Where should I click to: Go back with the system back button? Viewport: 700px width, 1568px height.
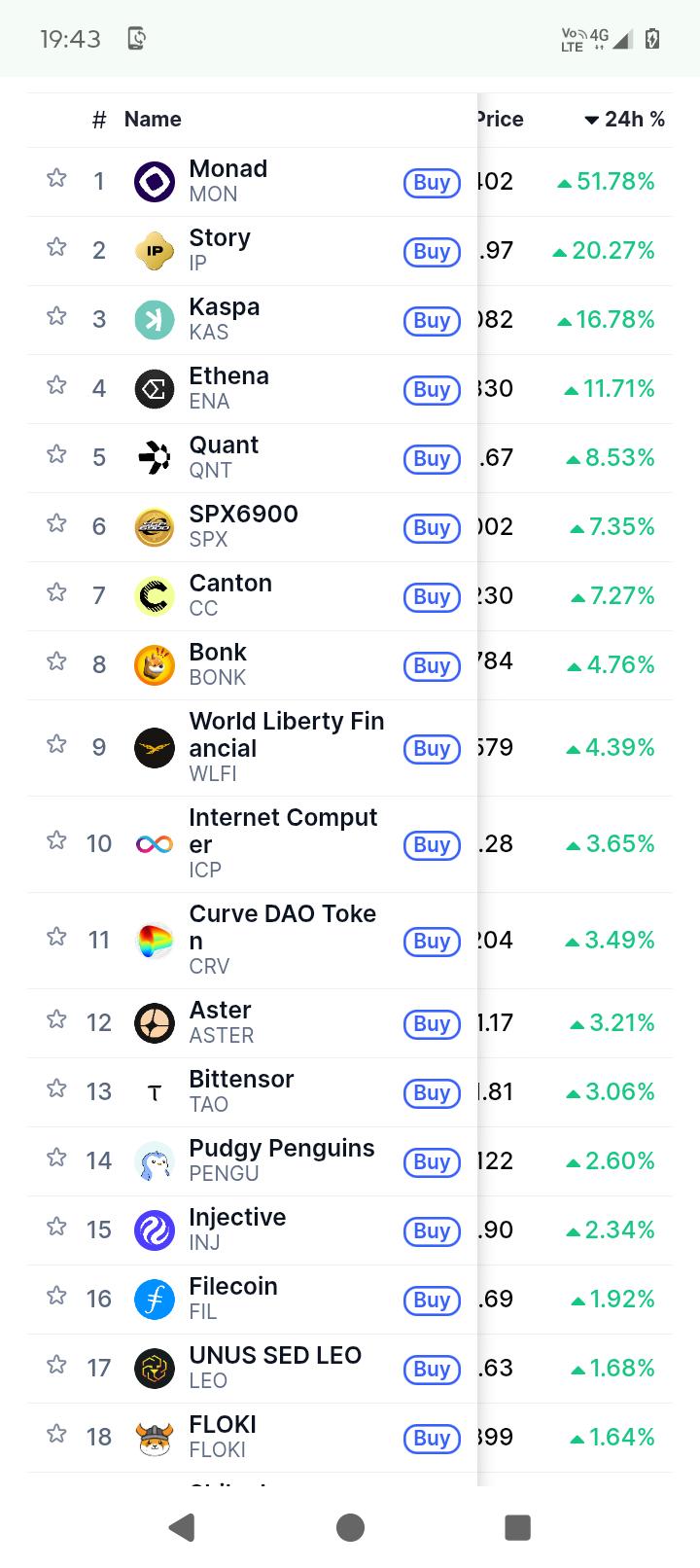[x=182, y=1527]
